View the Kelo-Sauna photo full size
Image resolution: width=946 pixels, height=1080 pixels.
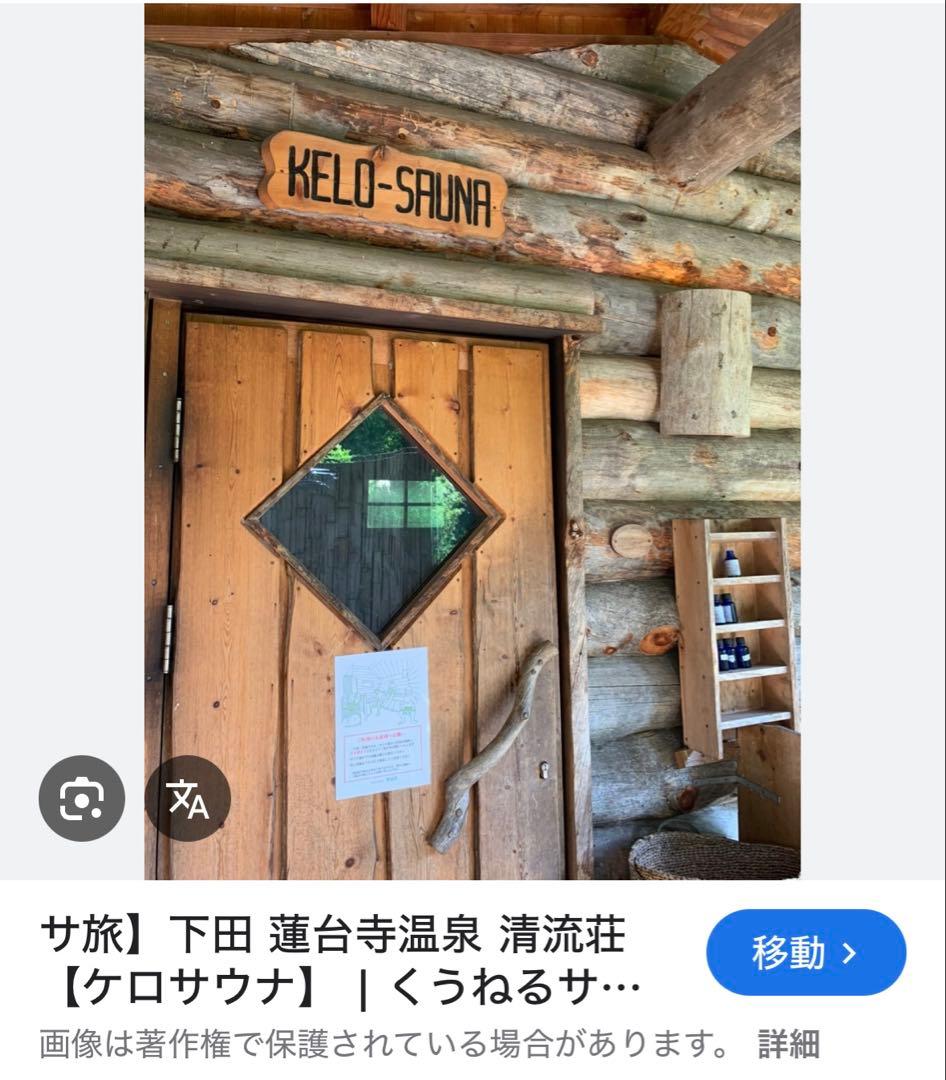[x=472, y=440]
